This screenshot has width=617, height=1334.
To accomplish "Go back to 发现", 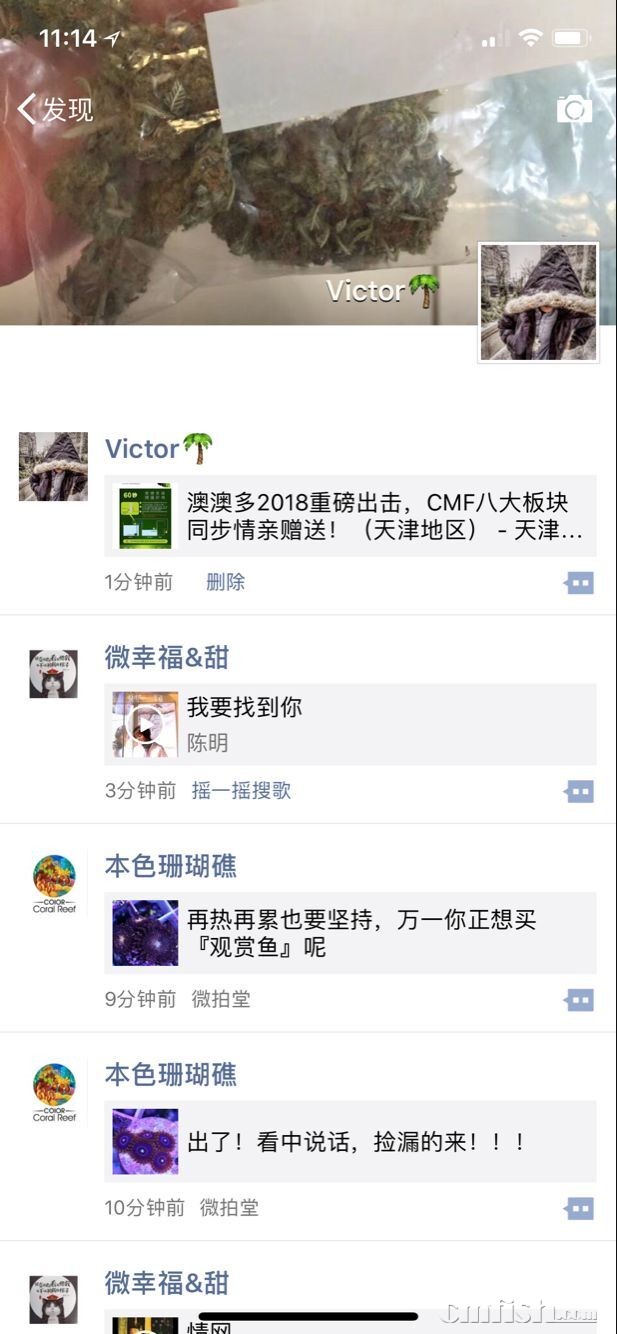I will click(55, 109).
